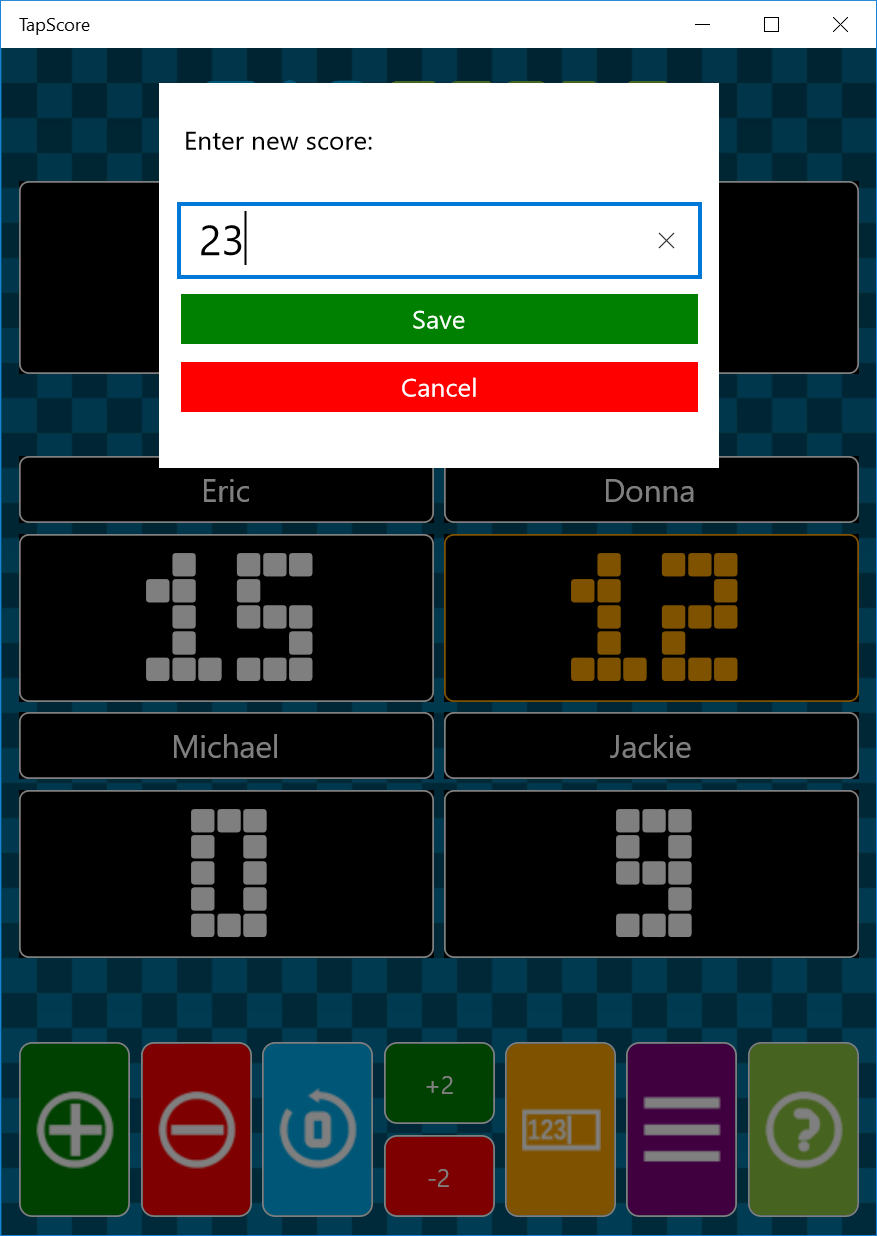Viewport: 877px width, 1236px height.
Task: Select Eric's name field
Action: pos(226,490)
